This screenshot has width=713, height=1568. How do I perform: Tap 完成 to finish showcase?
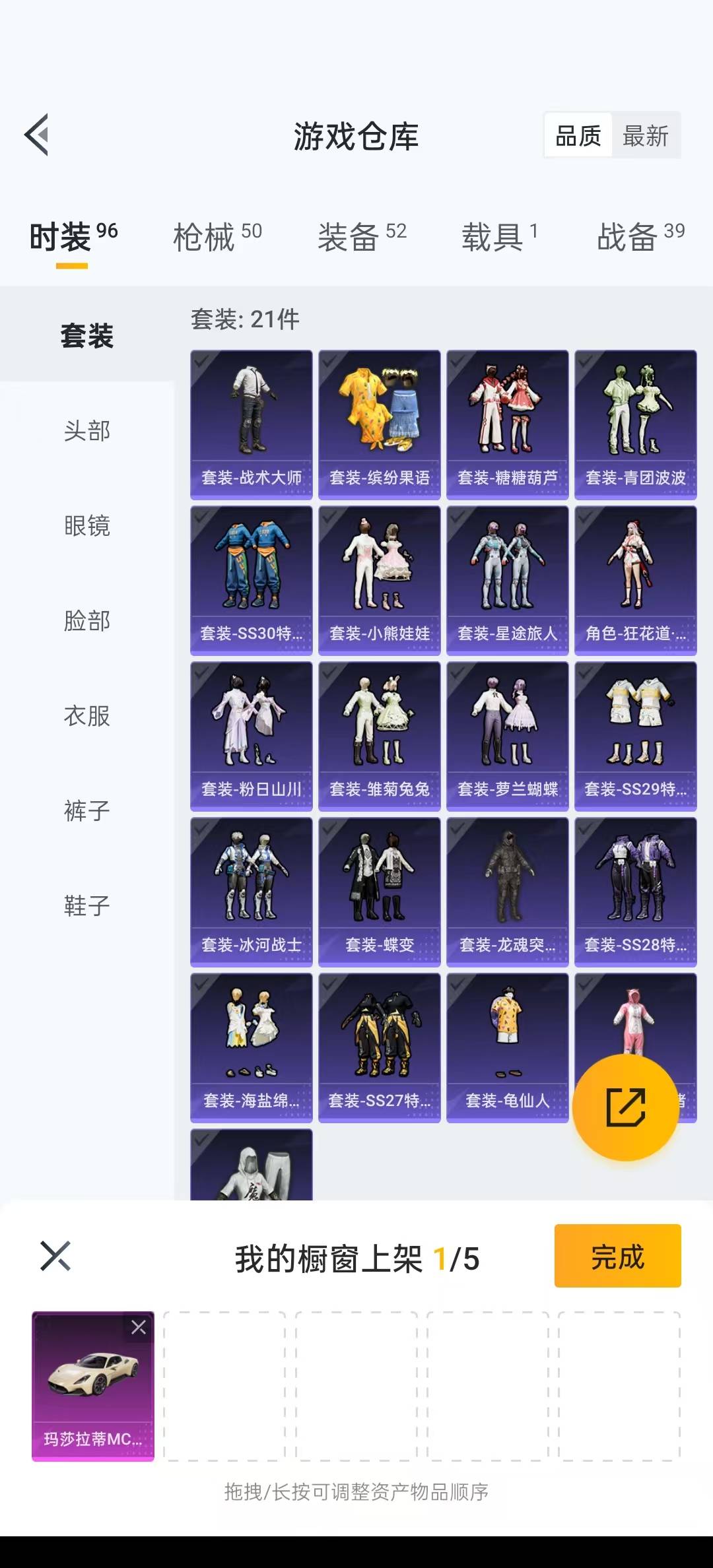[617, 1256]
